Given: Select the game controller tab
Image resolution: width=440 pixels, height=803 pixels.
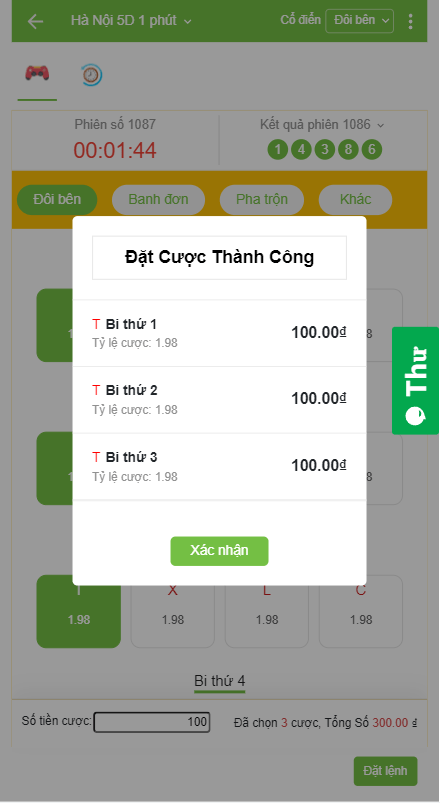Looking at the screenshot, I should pyautogui.click(x=37, y=73).
